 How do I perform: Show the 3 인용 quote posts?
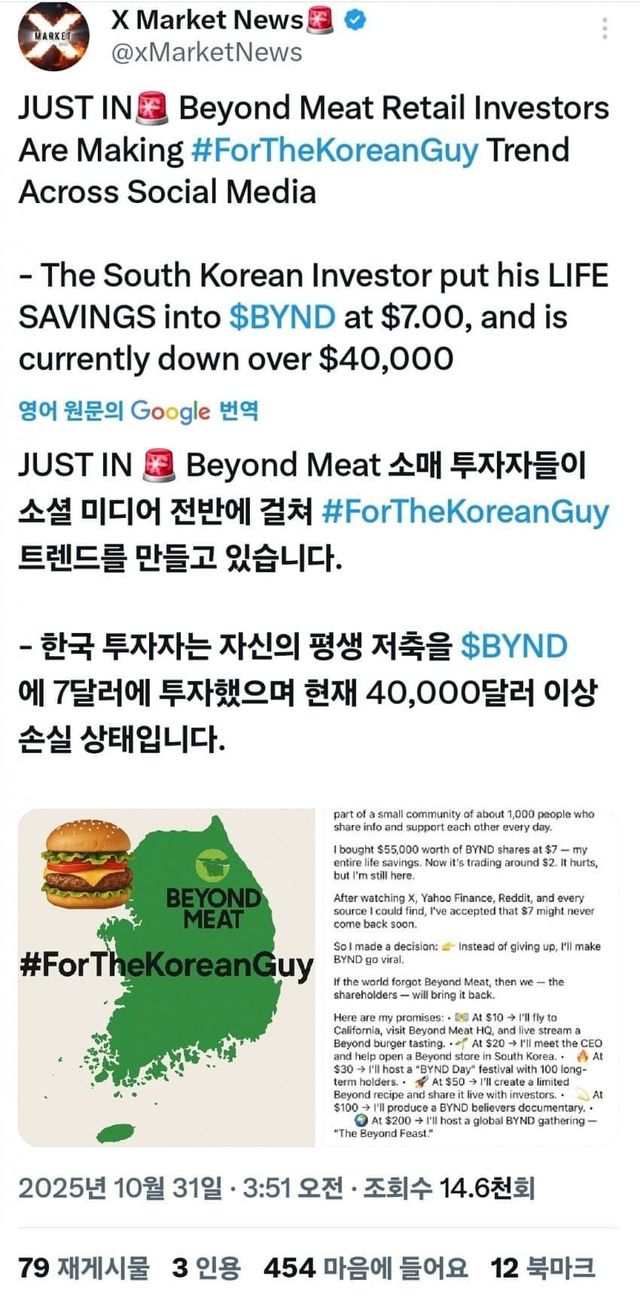coord(206,1268)
